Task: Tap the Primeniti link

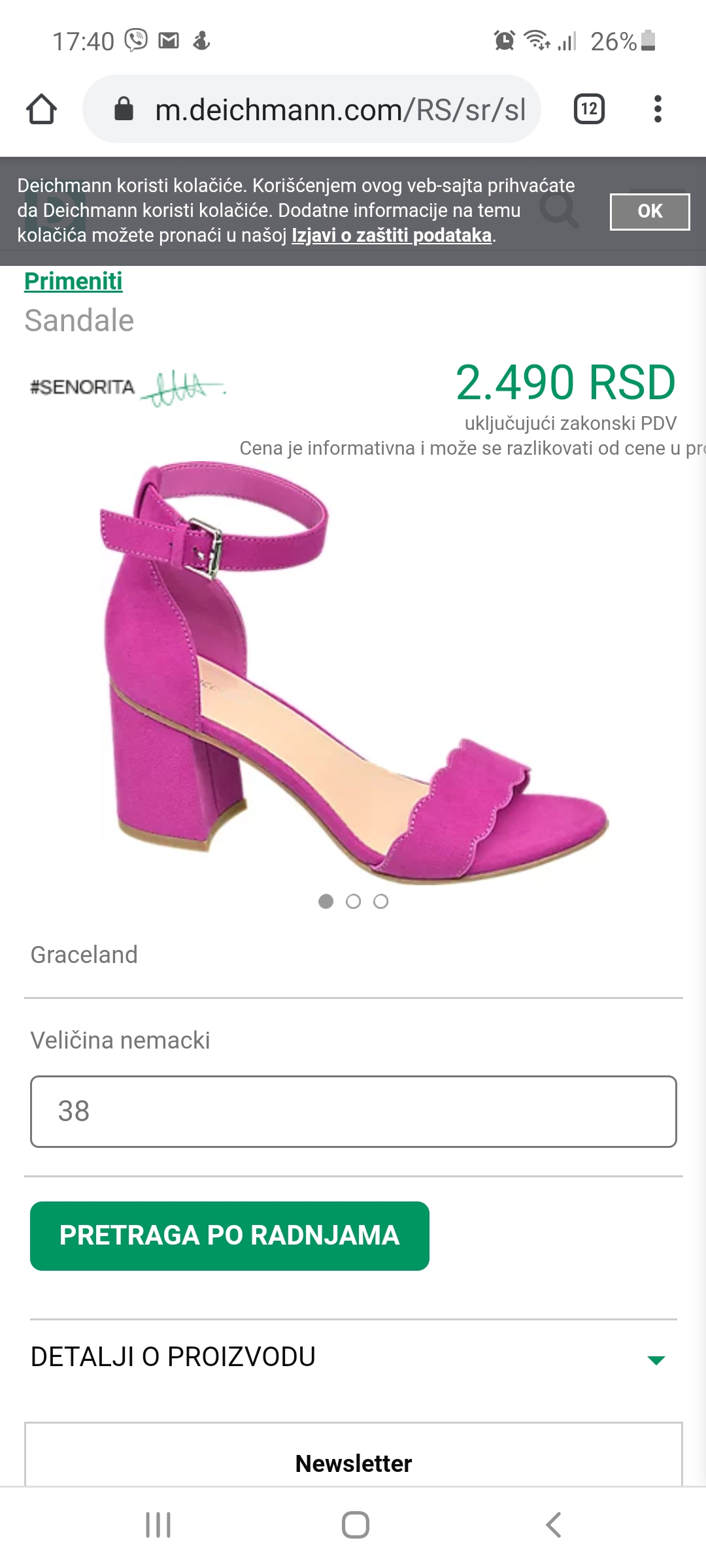Action: (x=73, y=281)
